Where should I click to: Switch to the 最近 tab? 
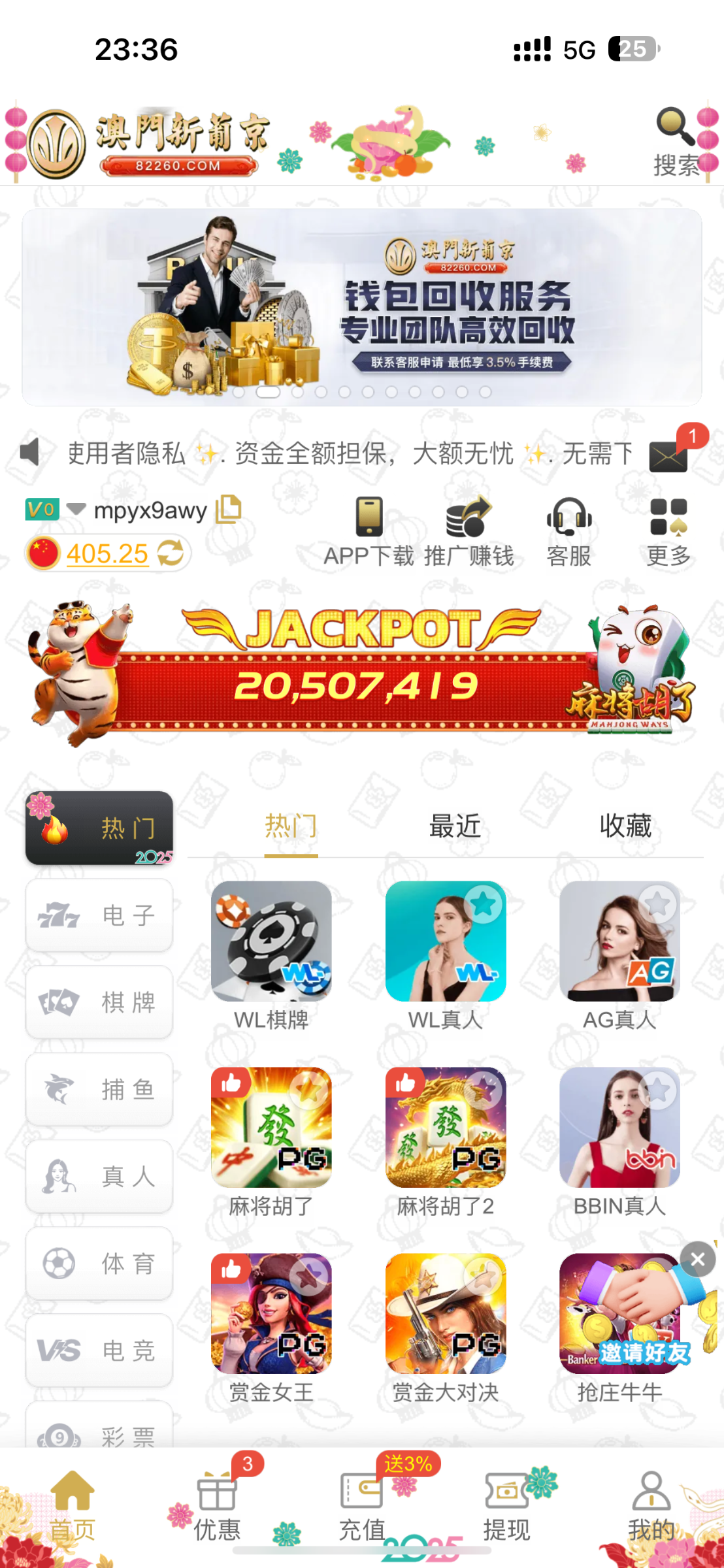(x=455, y=826)
